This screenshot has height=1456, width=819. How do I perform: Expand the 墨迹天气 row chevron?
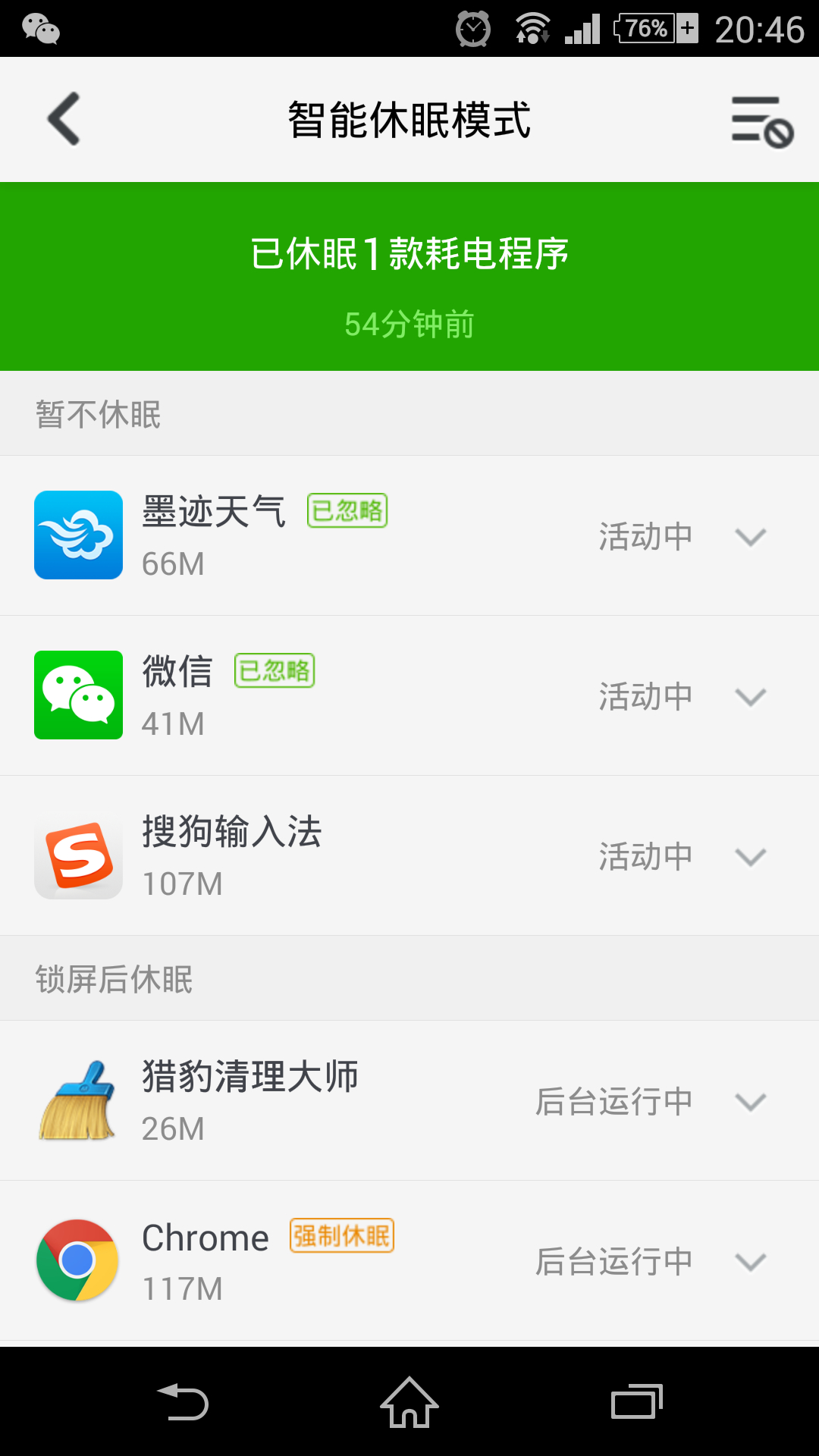tap(750, 537)
